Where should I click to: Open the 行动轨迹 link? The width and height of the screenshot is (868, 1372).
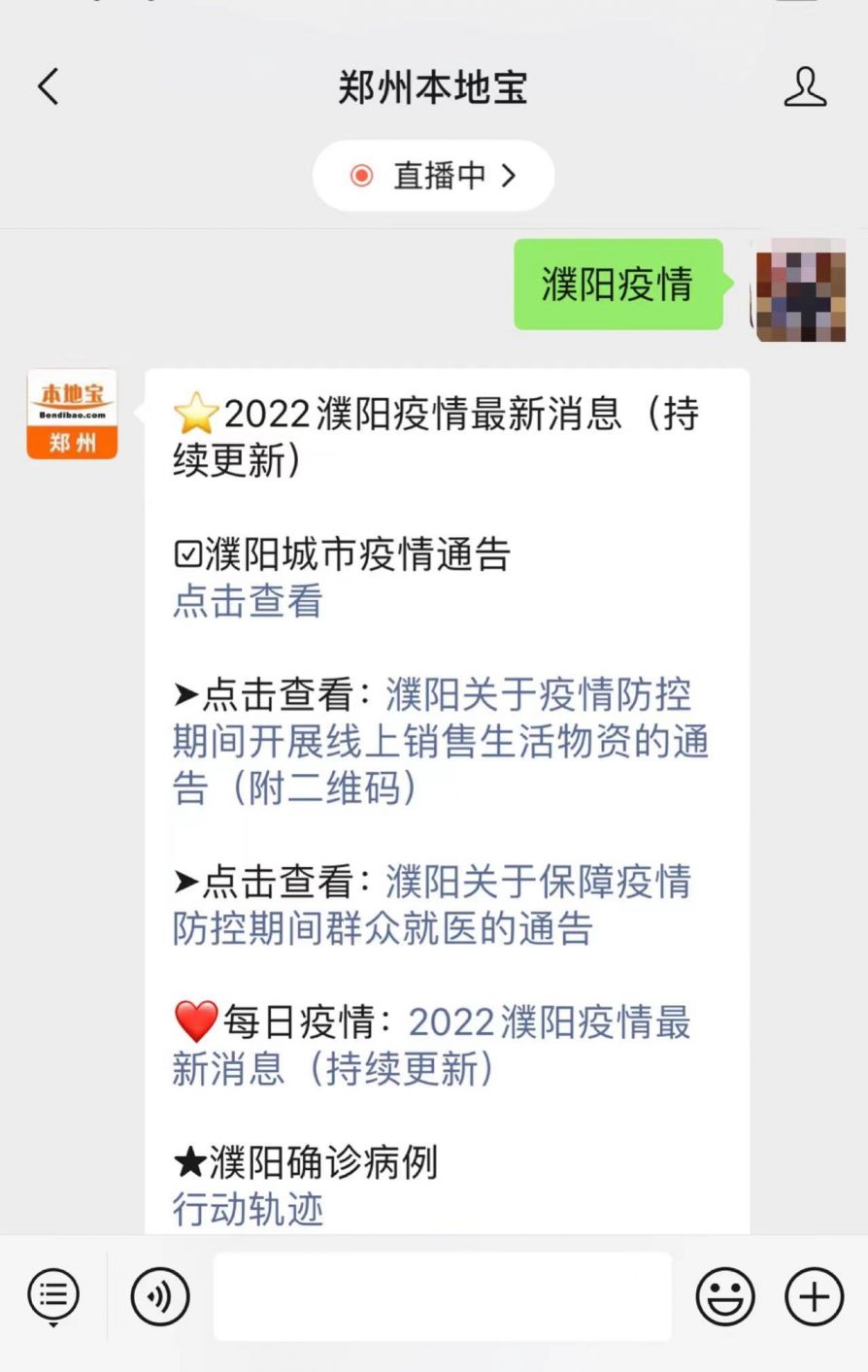tap(249, 1210)
